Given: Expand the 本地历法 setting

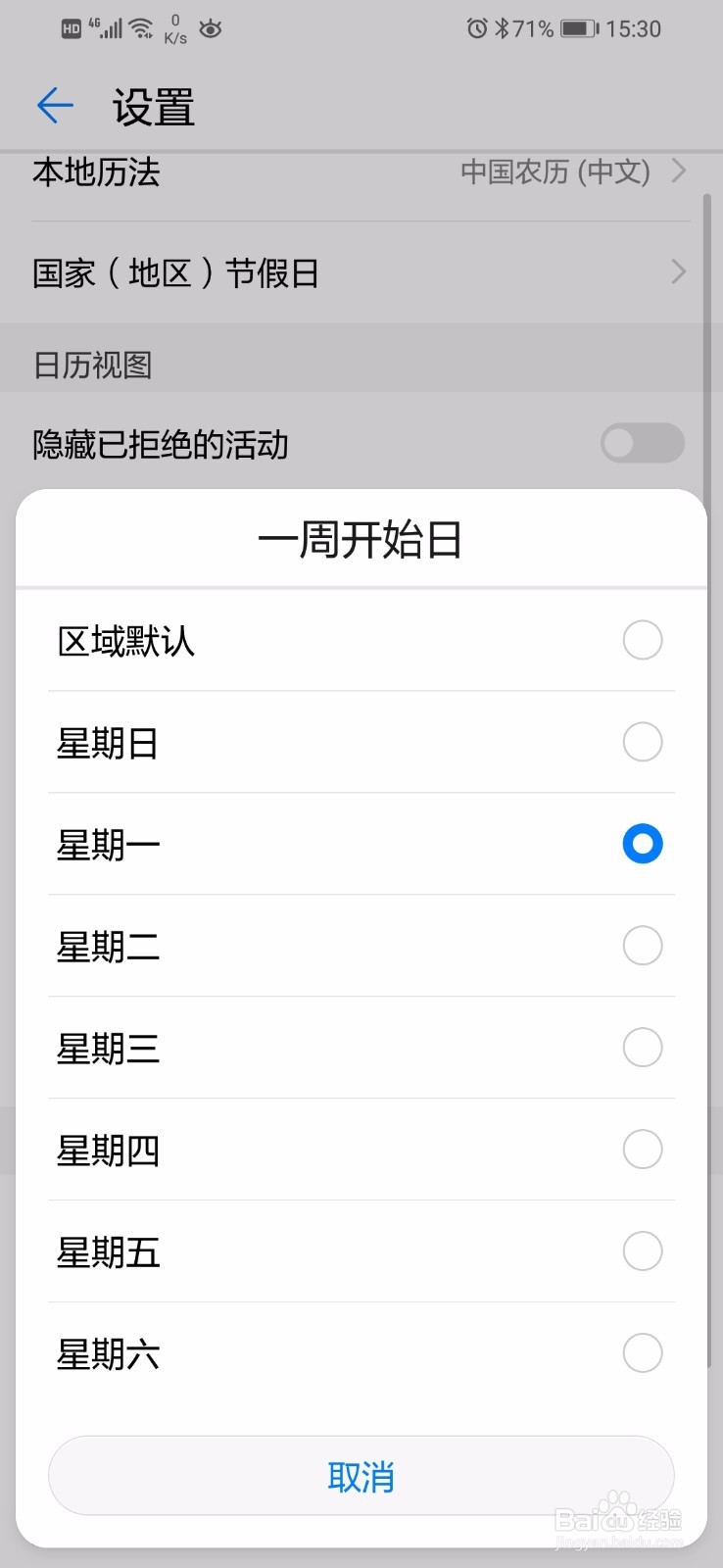Looking at the screenshot, I should 361,172.
